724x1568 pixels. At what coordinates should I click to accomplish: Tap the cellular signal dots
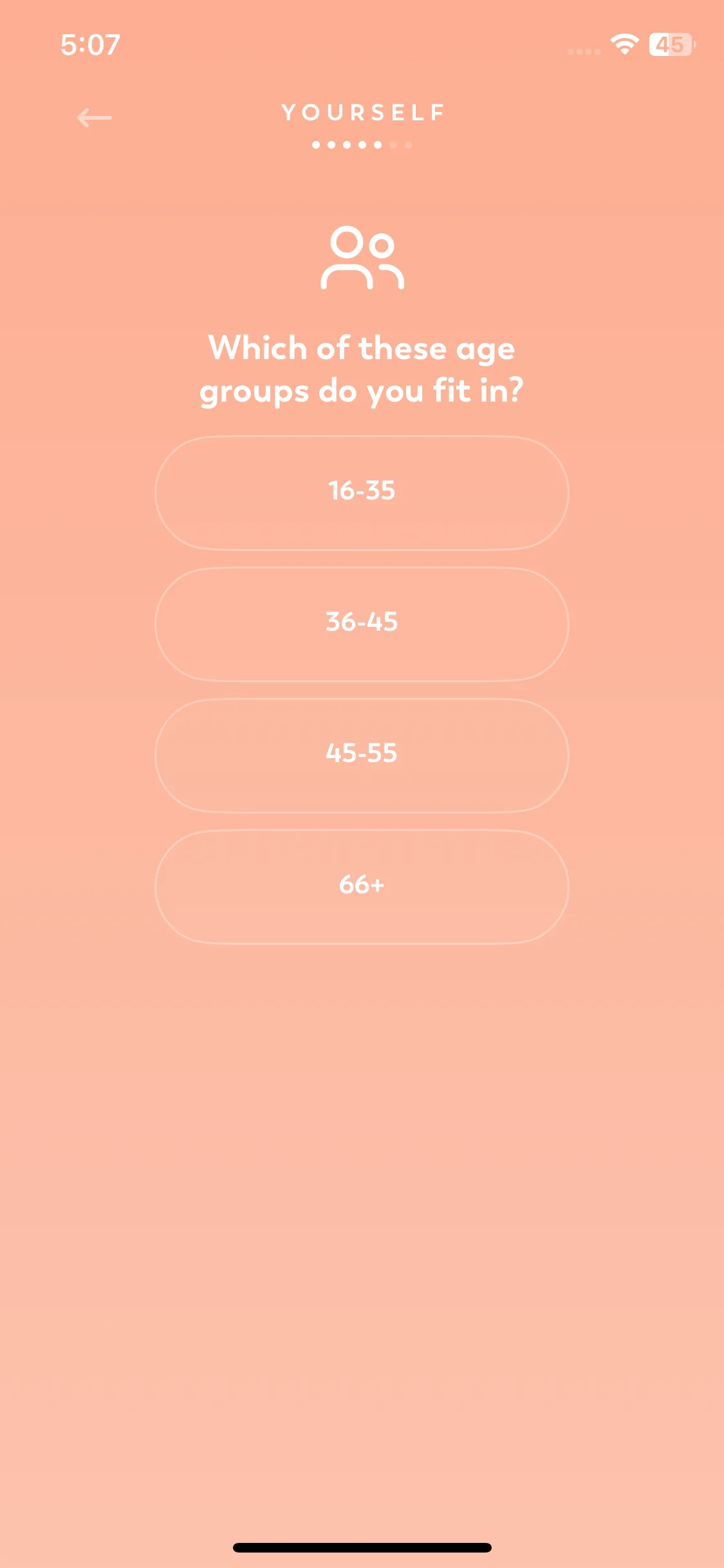coord(582,50)
